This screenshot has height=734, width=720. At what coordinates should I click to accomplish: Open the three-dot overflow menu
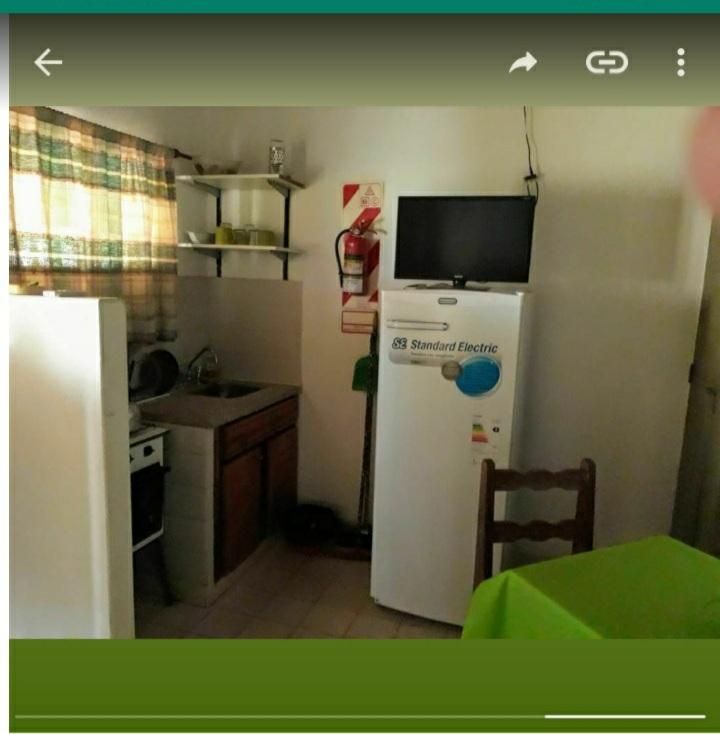point(681,63)
